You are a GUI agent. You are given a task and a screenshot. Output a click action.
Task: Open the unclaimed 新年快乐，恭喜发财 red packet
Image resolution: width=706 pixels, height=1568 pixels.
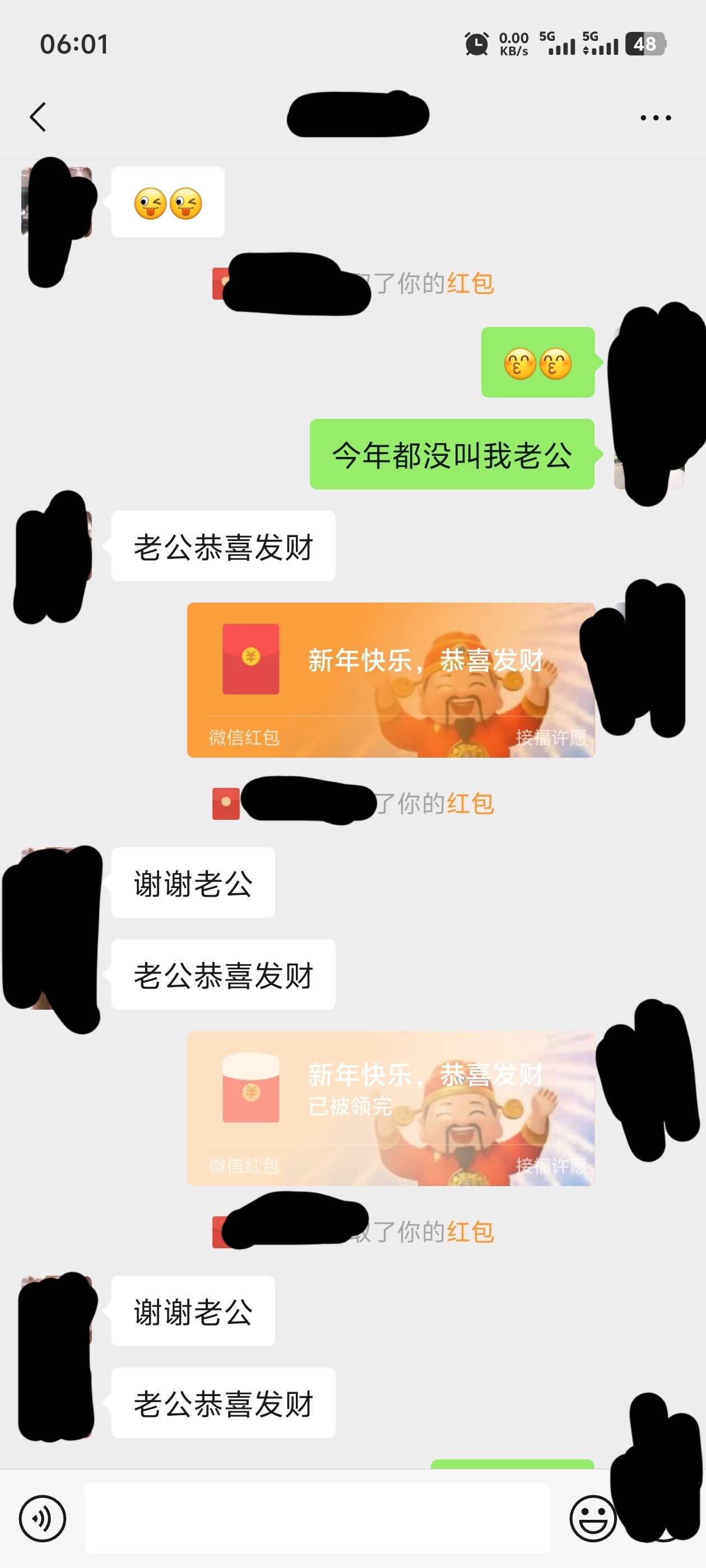pyautogui.click(x=391, y=680)
